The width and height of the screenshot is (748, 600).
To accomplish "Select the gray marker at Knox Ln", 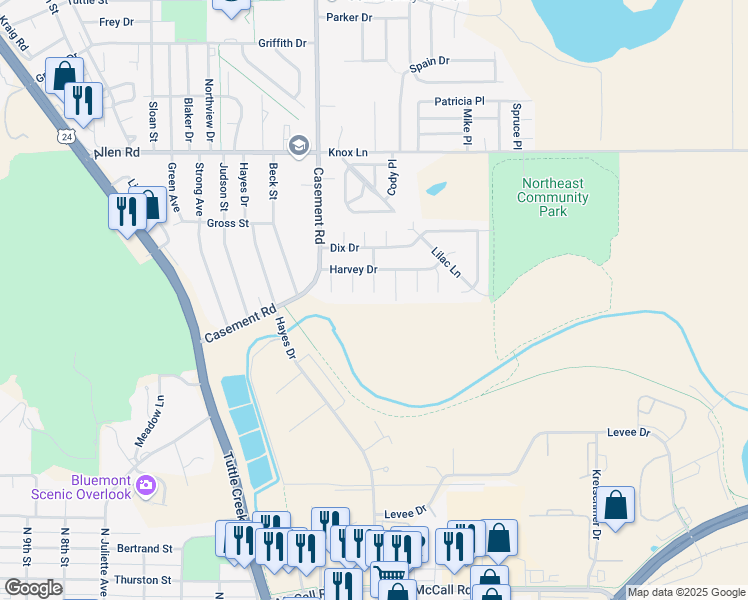I will (x=298, y=146).
